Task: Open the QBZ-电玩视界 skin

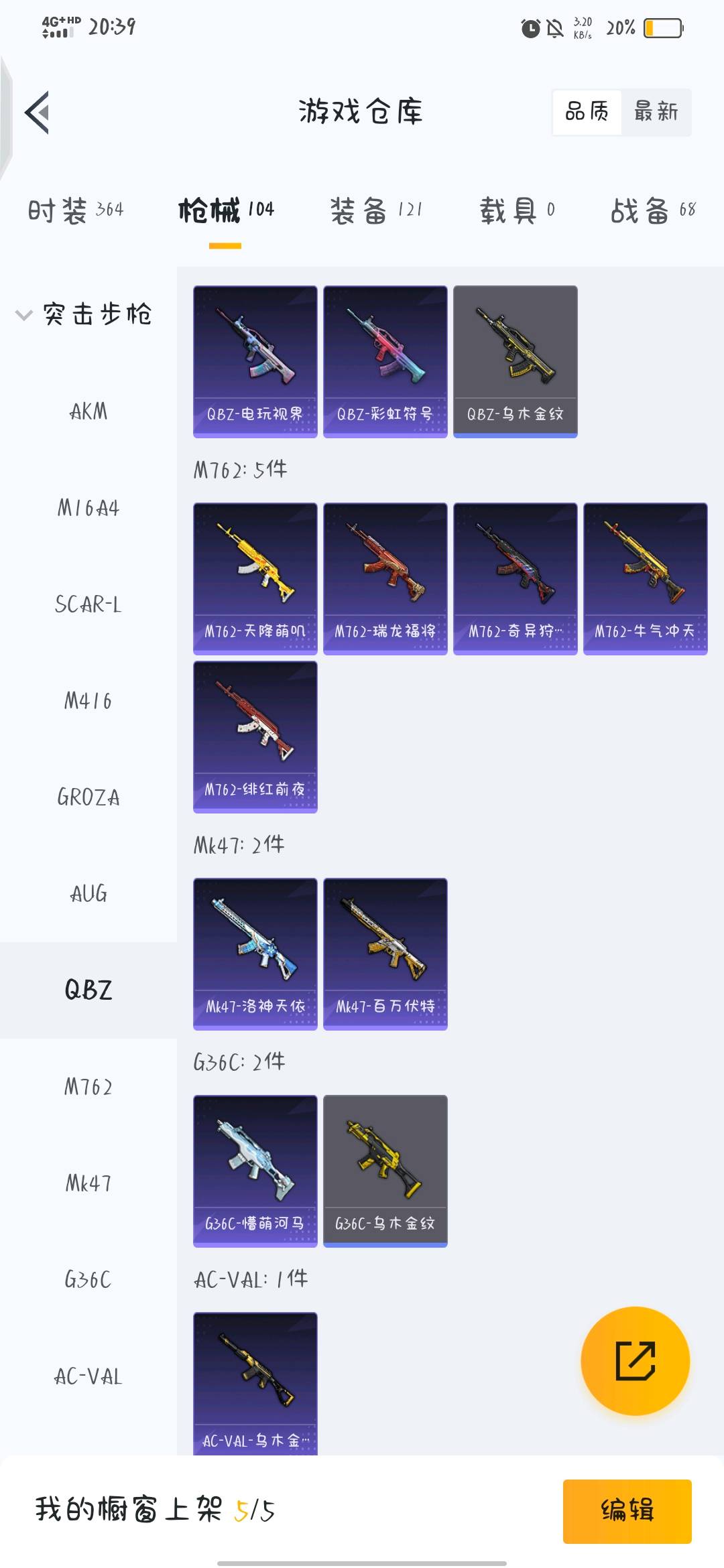Action: click(255, 362)
